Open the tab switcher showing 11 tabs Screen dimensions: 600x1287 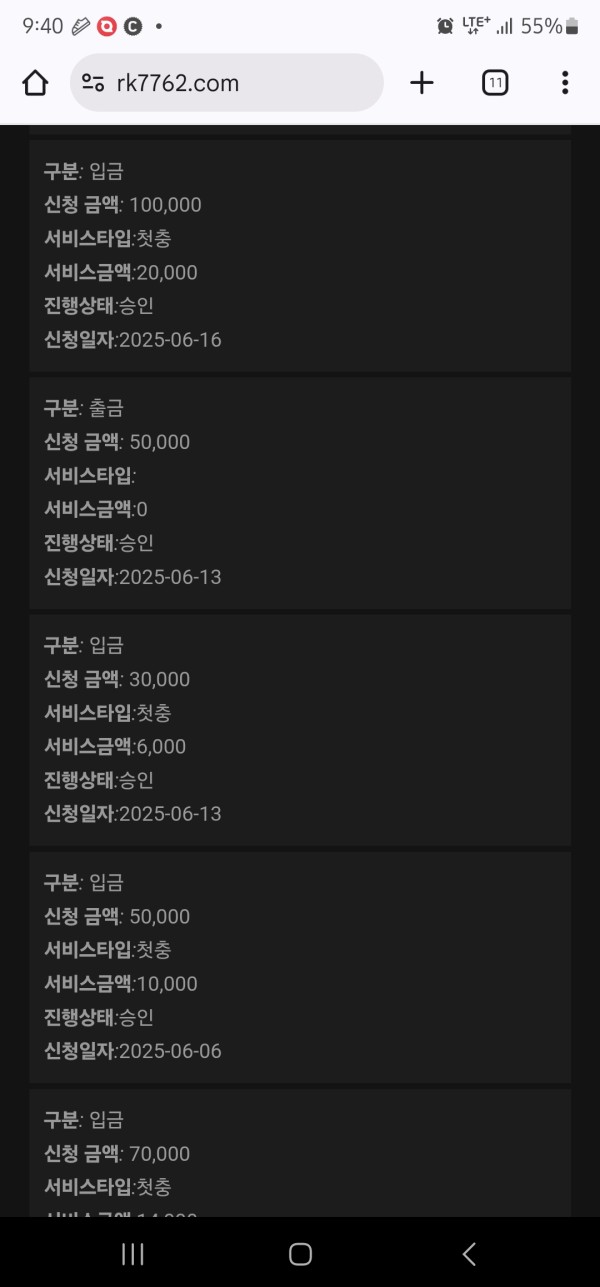point(495,83)
